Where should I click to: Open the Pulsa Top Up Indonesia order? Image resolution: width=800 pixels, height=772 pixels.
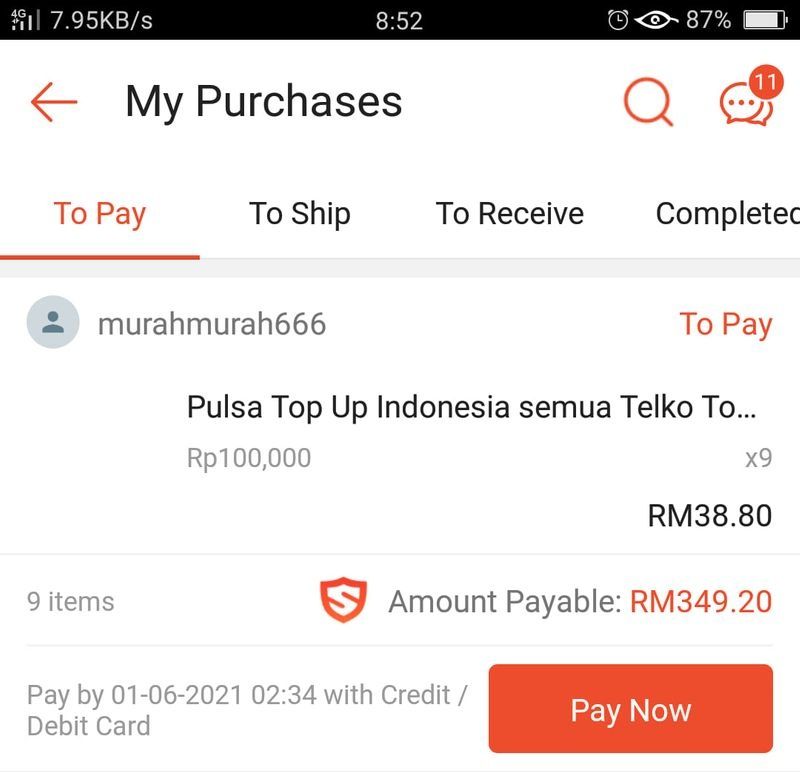[470, 408]
